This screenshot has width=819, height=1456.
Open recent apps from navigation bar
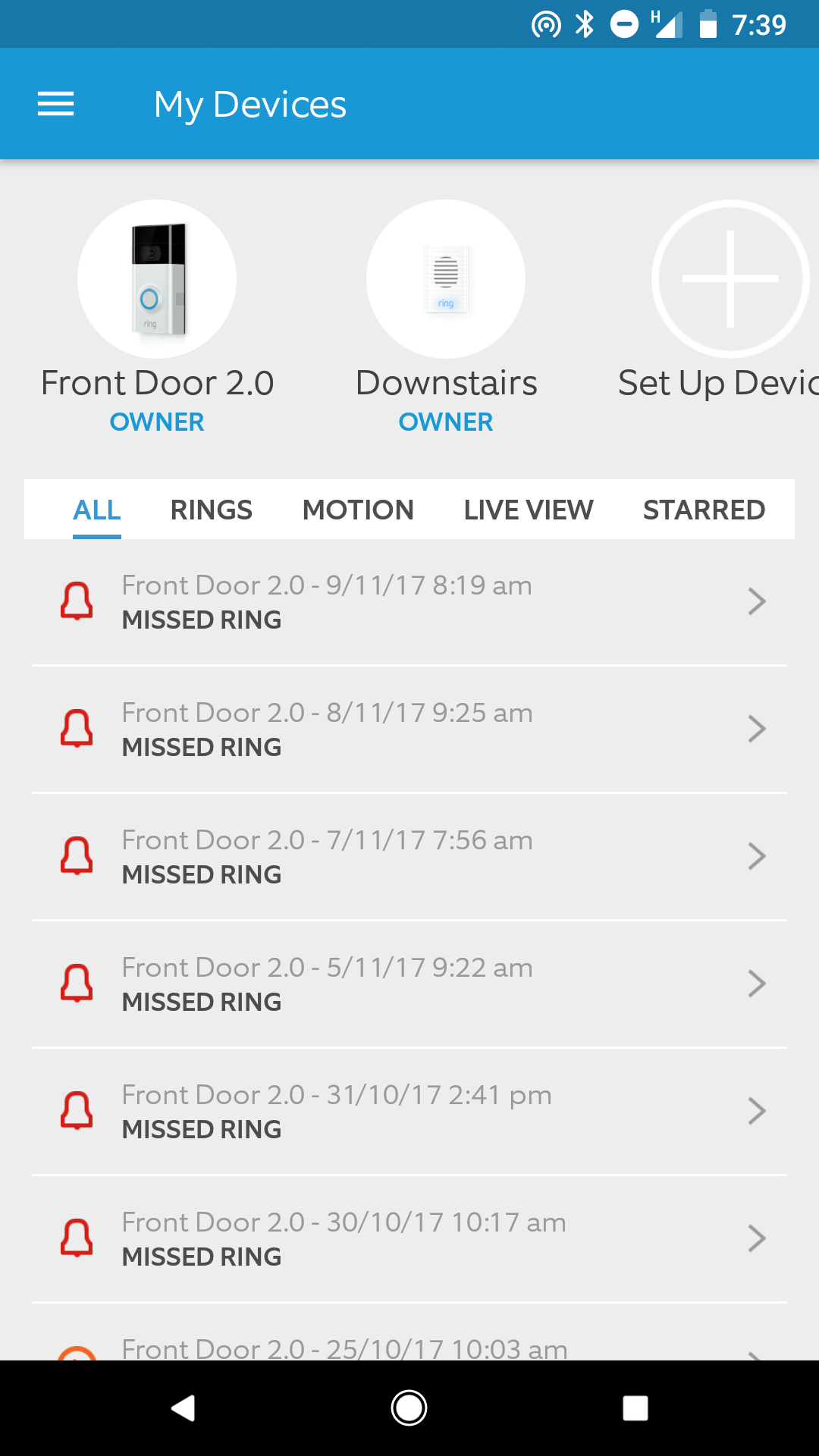[x=635, y=1408]
